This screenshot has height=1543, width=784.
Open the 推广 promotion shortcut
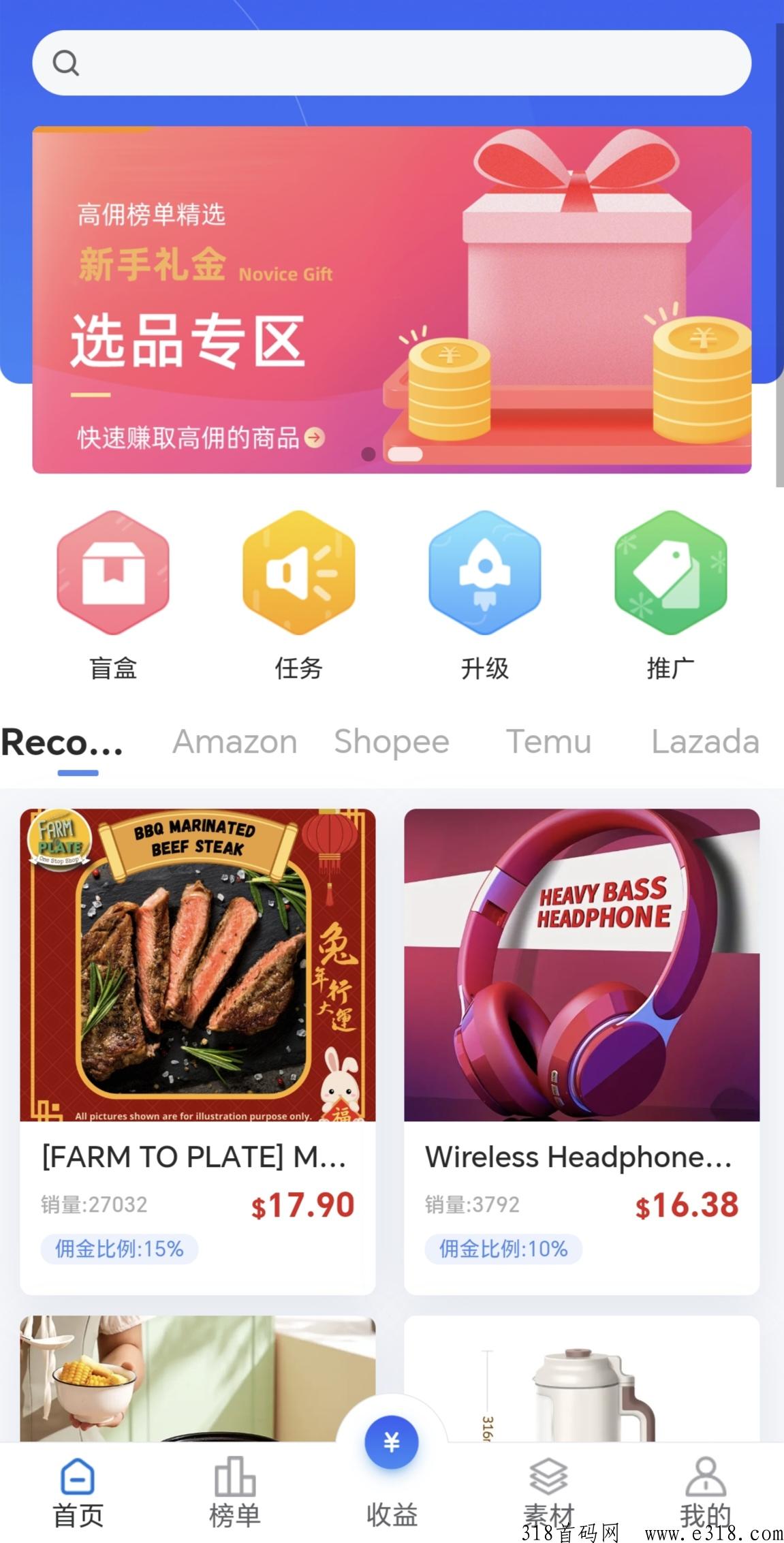click(671, 594)
